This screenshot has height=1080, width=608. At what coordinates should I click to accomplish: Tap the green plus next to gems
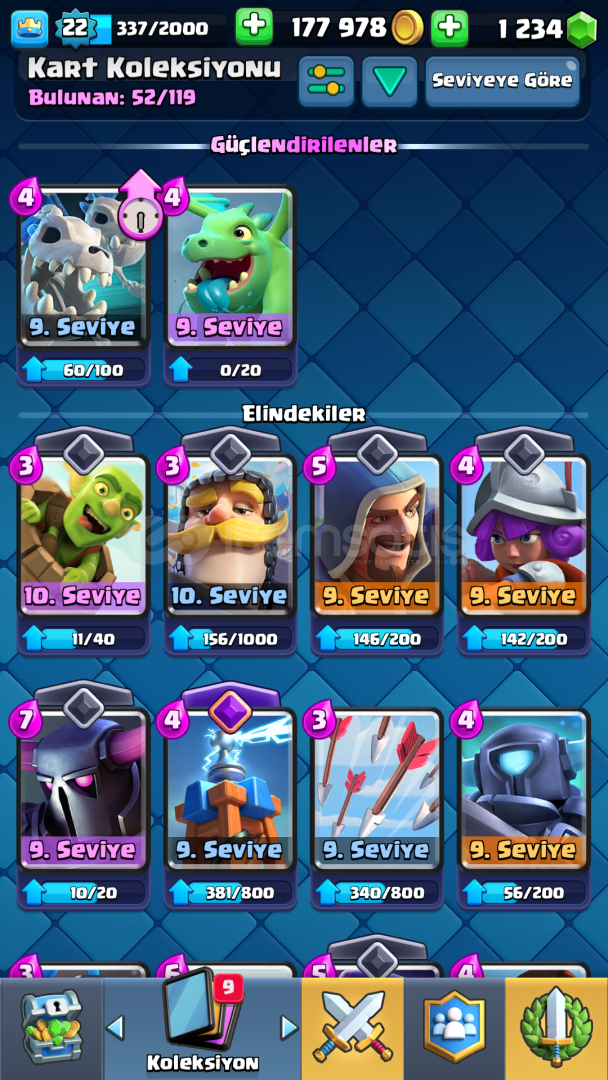450,28
